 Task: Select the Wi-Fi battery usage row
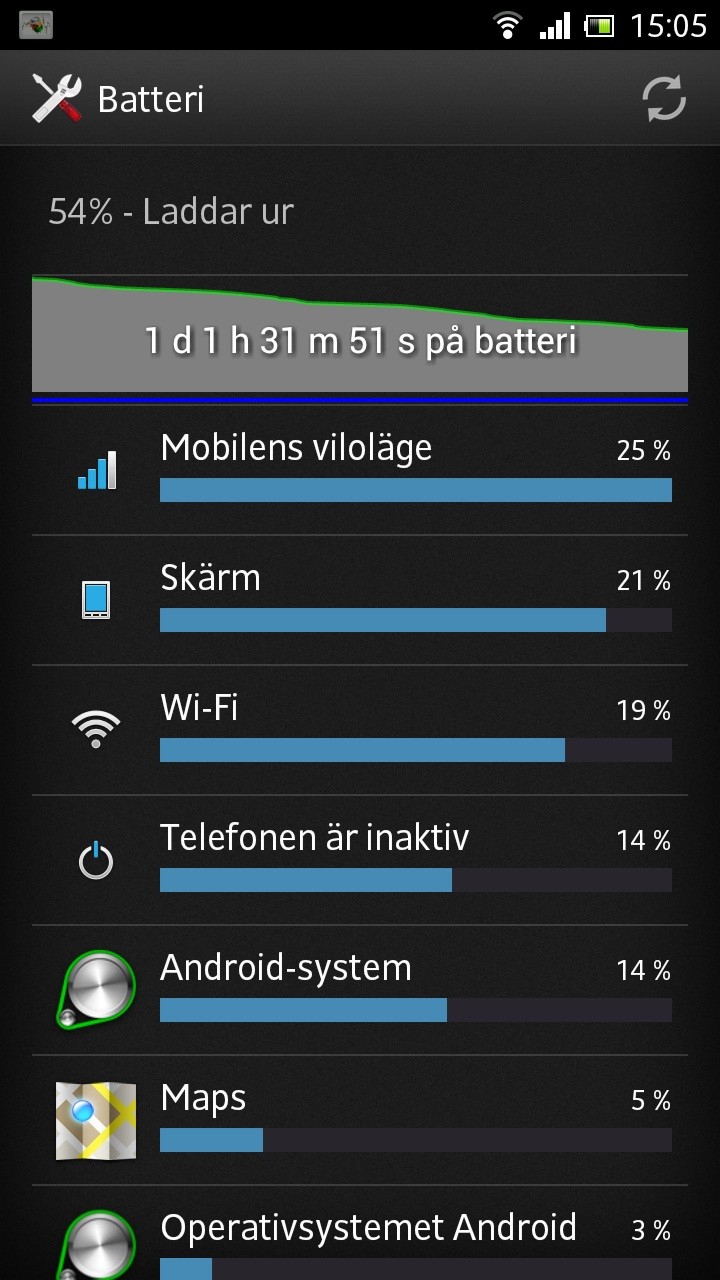360,730
